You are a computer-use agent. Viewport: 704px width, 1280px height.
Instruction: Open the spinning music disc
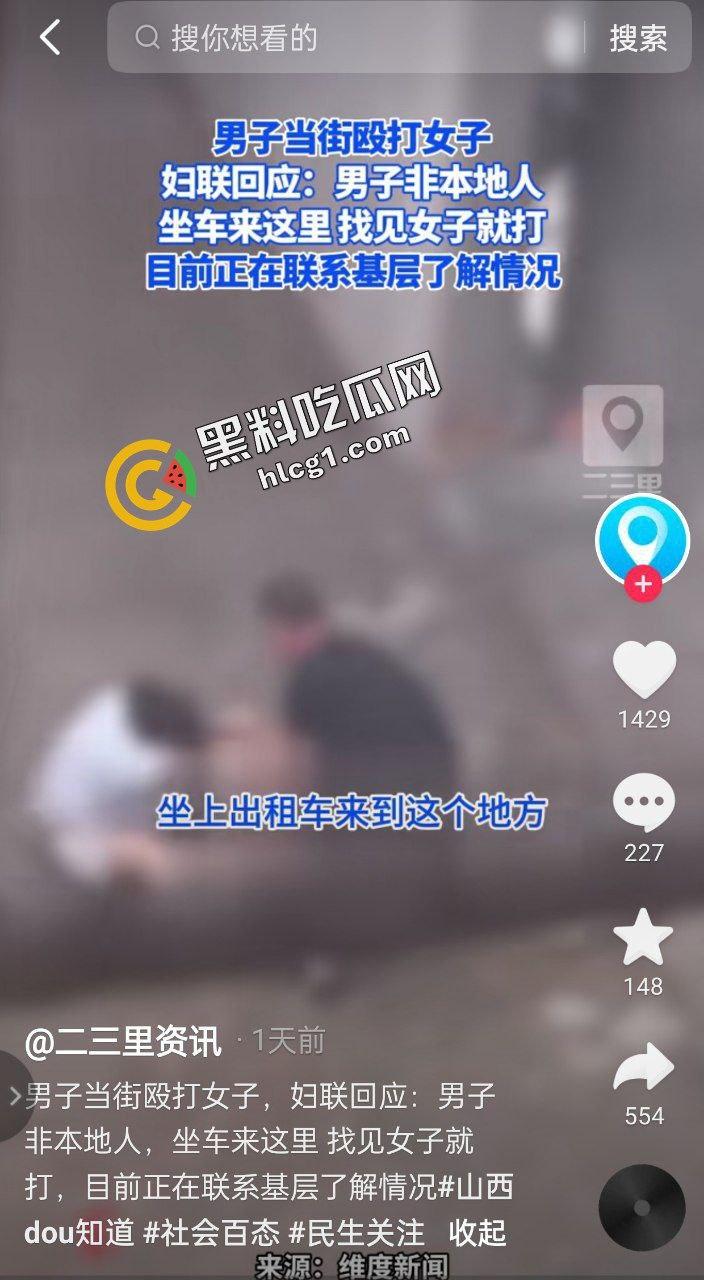[642, 1207]
